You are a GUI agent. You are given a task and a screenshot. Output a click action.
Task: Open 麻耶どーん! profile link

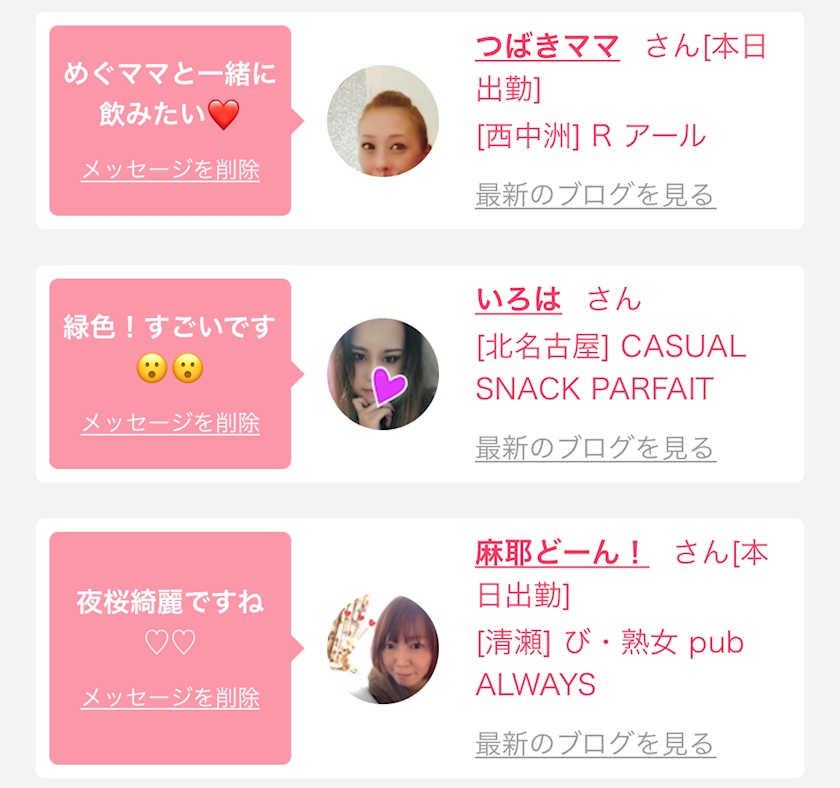click(561, 552)
